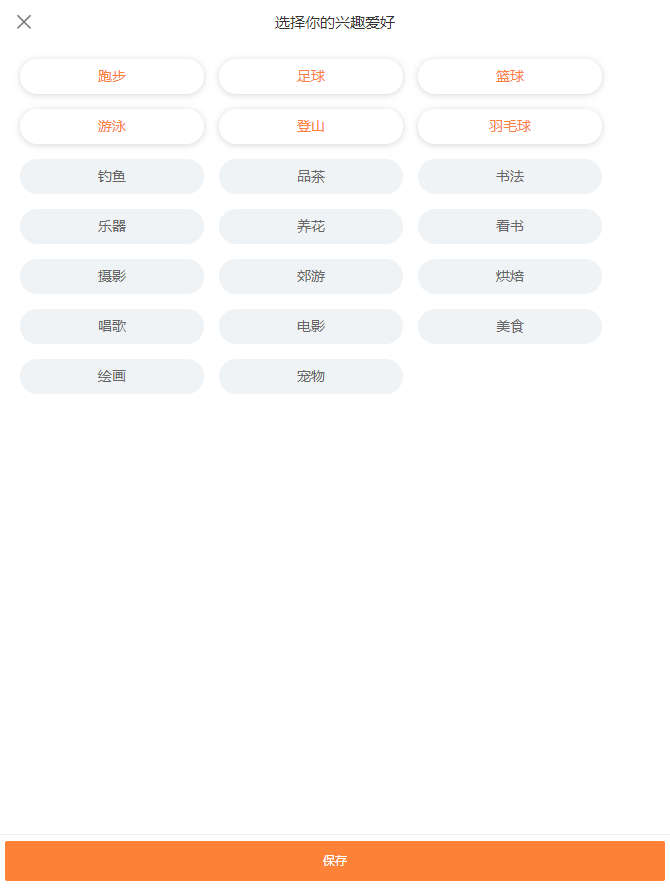Add 唱歌 to interests

[x=112, y=326]
